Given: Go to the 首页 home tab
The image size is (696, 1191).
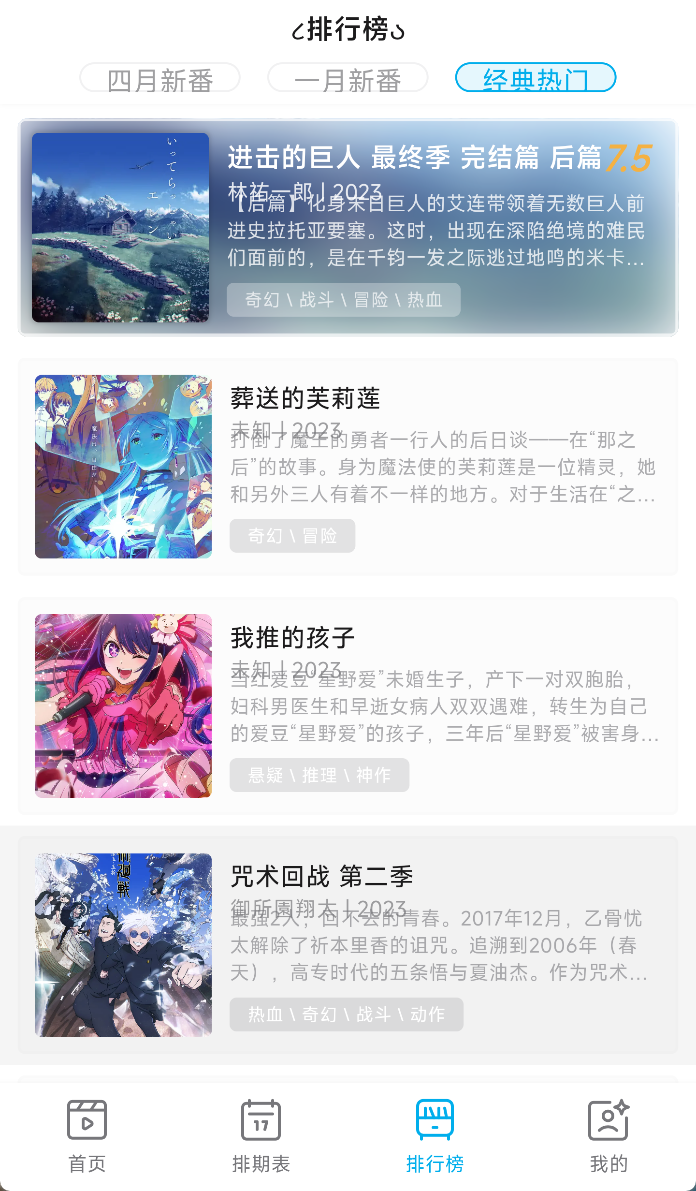Looking at the screenshot, I should 87,1136.
